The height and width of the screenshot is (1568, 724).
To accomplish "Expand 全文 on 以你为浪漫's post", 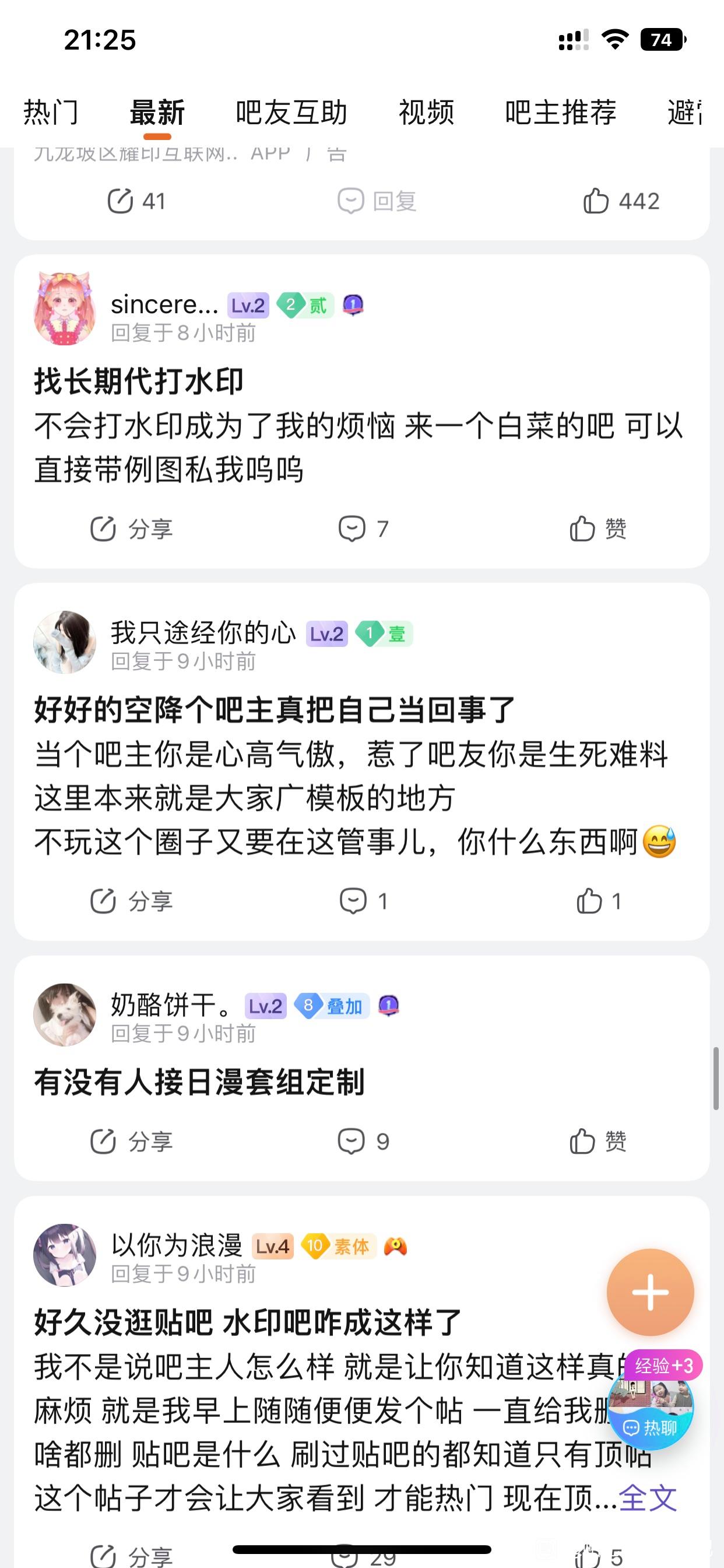I will tap(647, 1497).
